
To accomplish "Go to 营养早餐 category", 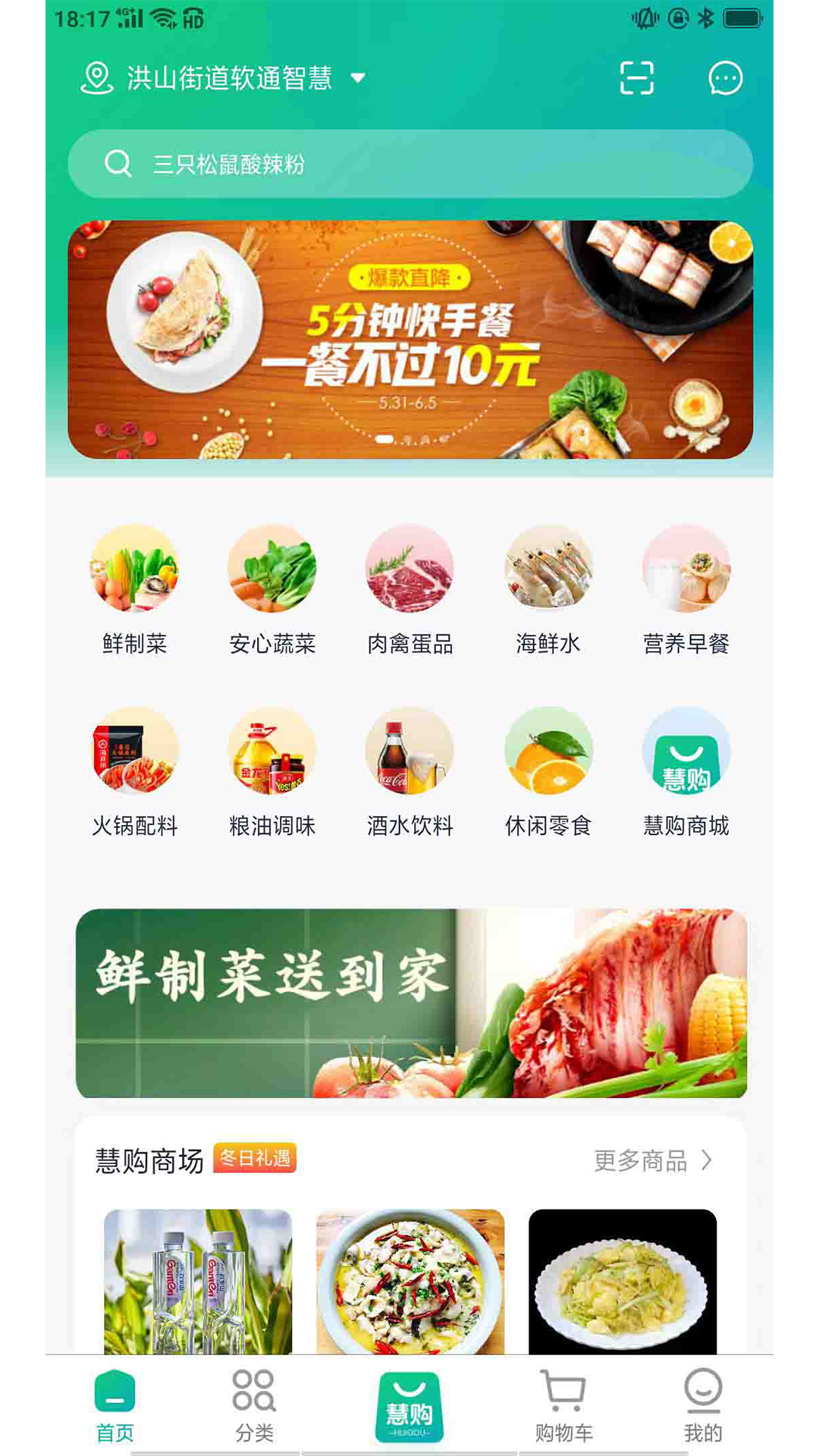I will 686,589.
